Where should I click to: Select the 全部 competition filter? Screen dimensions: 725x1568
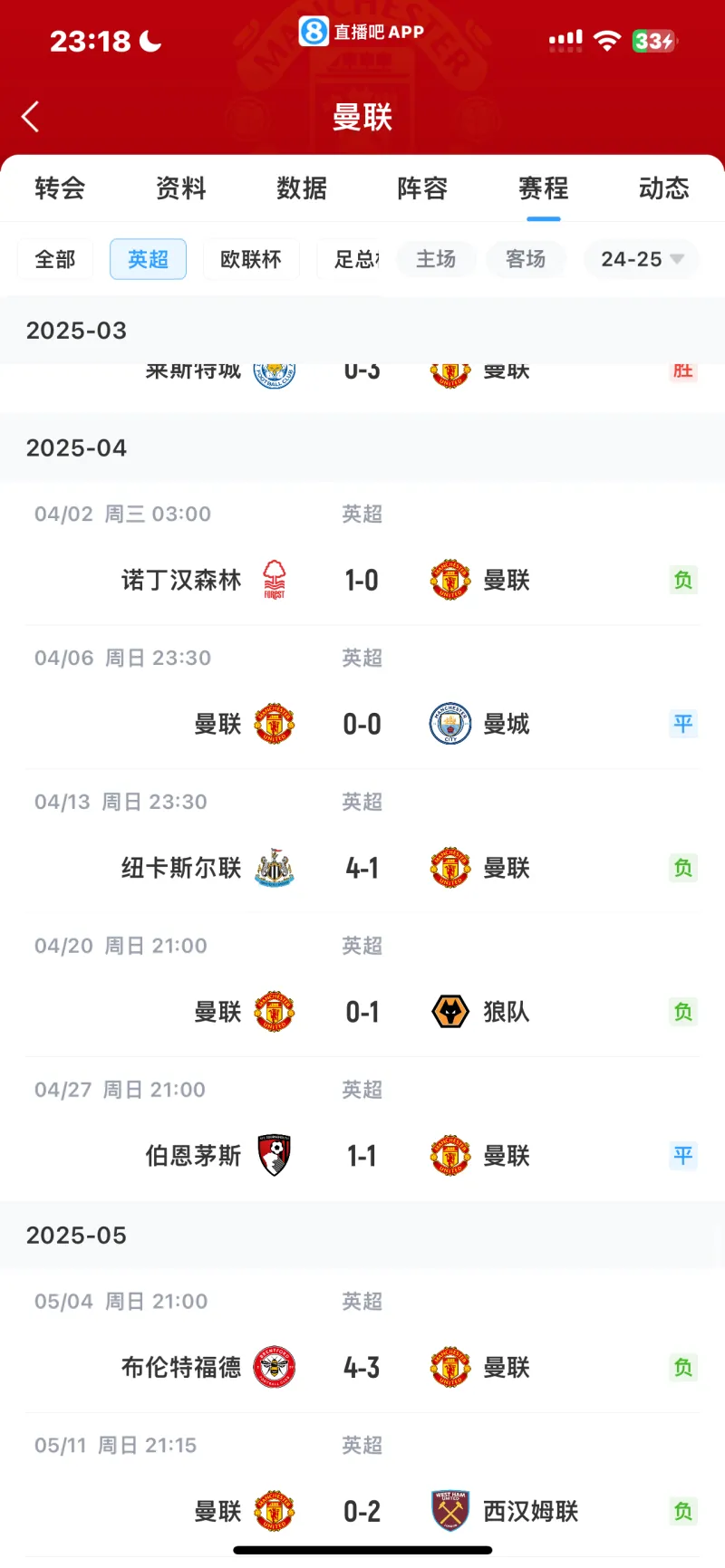(55, 259)
